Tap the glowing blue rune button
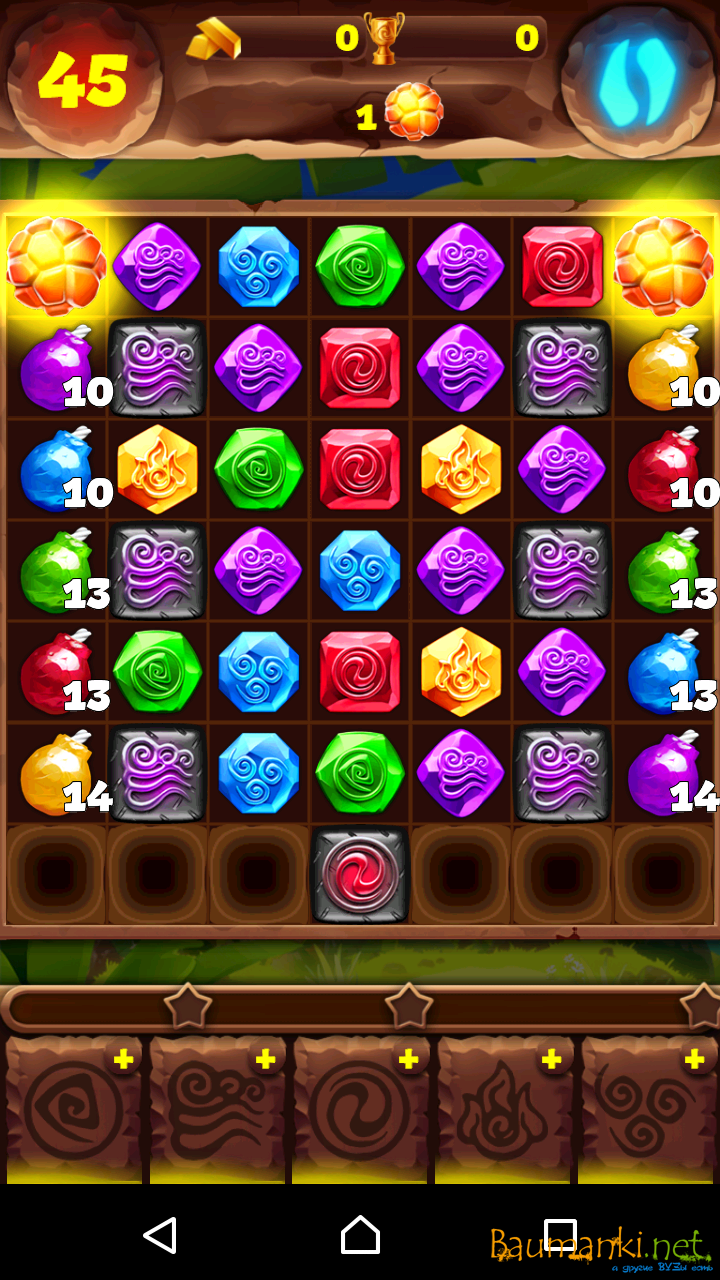 click(637, 82)
